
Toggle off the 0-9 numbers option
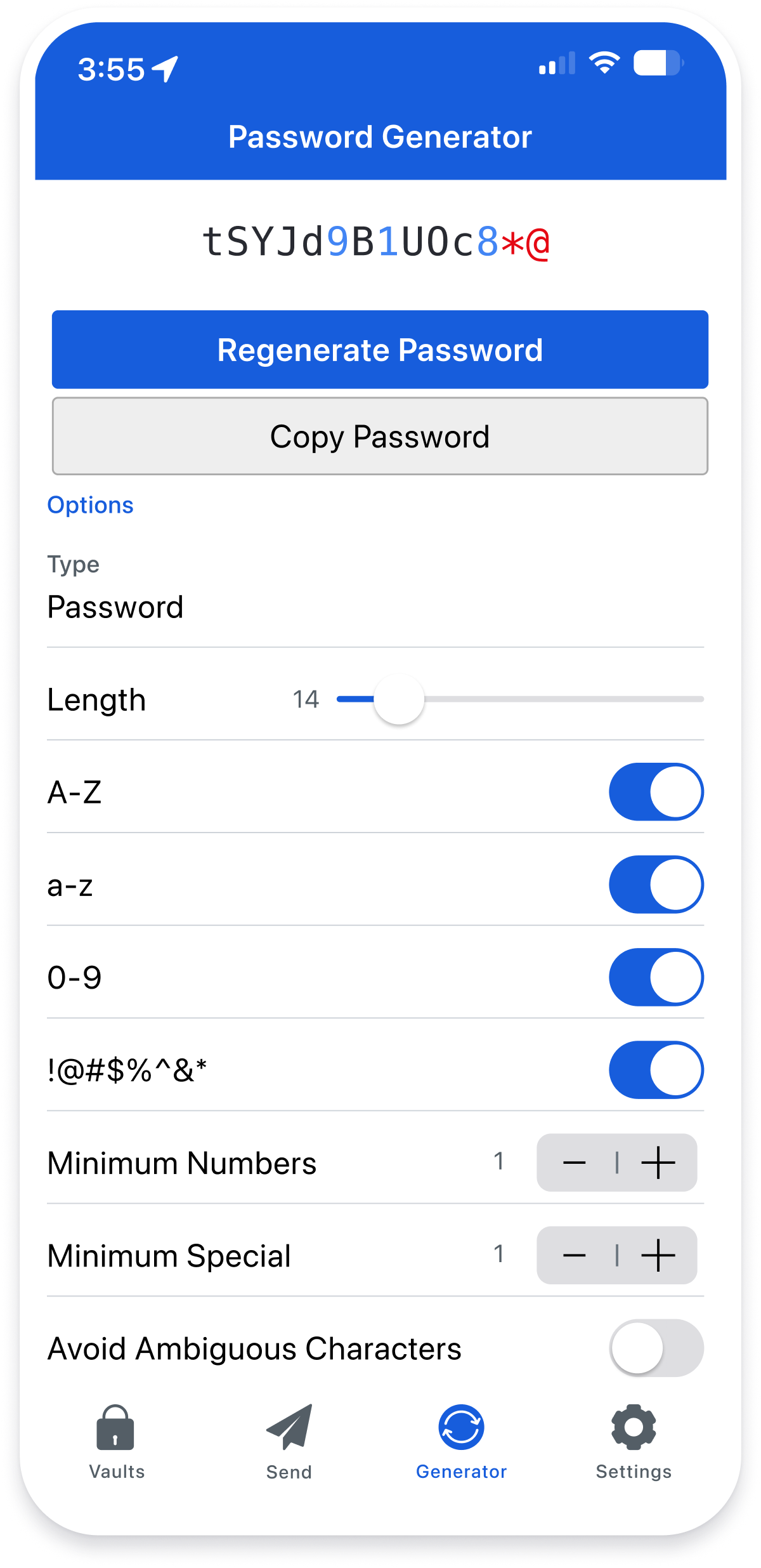point(656,977)
